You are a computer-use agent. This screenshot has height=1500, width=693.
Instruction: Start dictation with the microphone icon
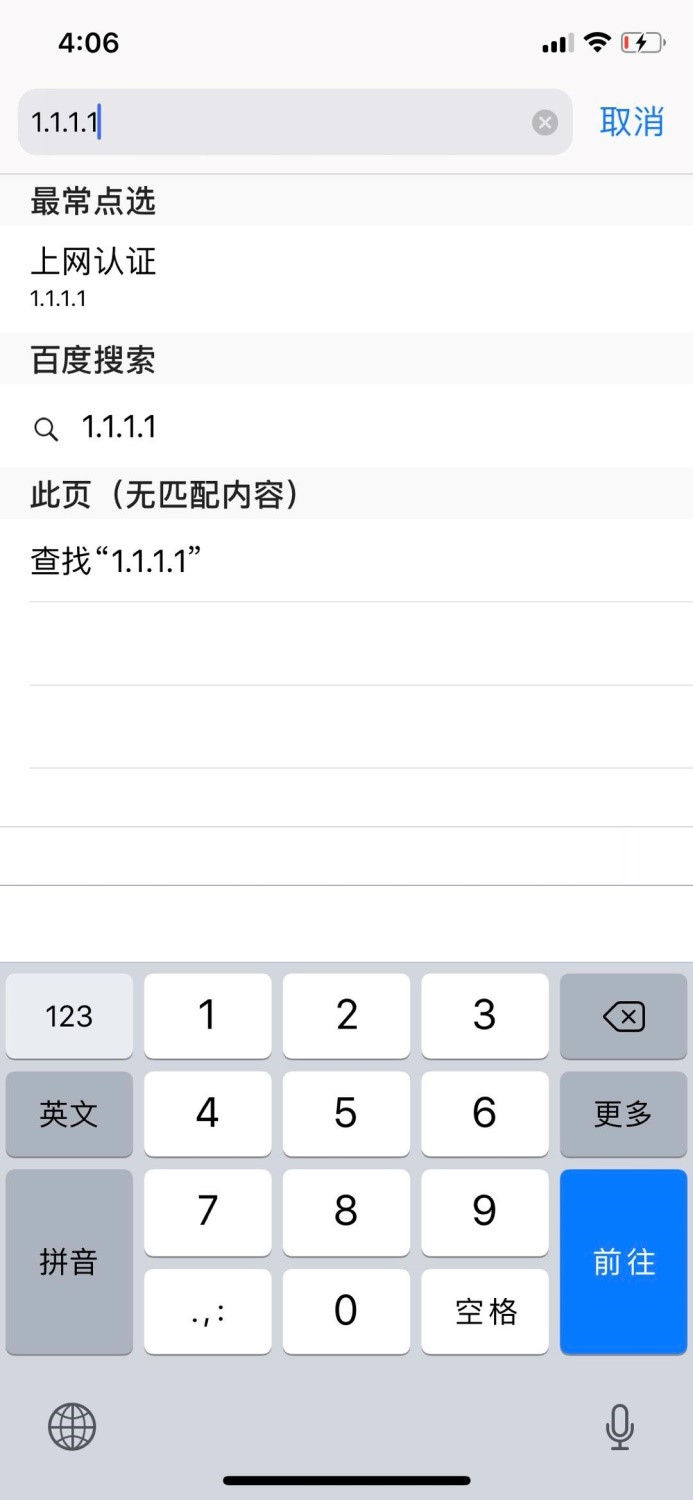(620, 1426)
